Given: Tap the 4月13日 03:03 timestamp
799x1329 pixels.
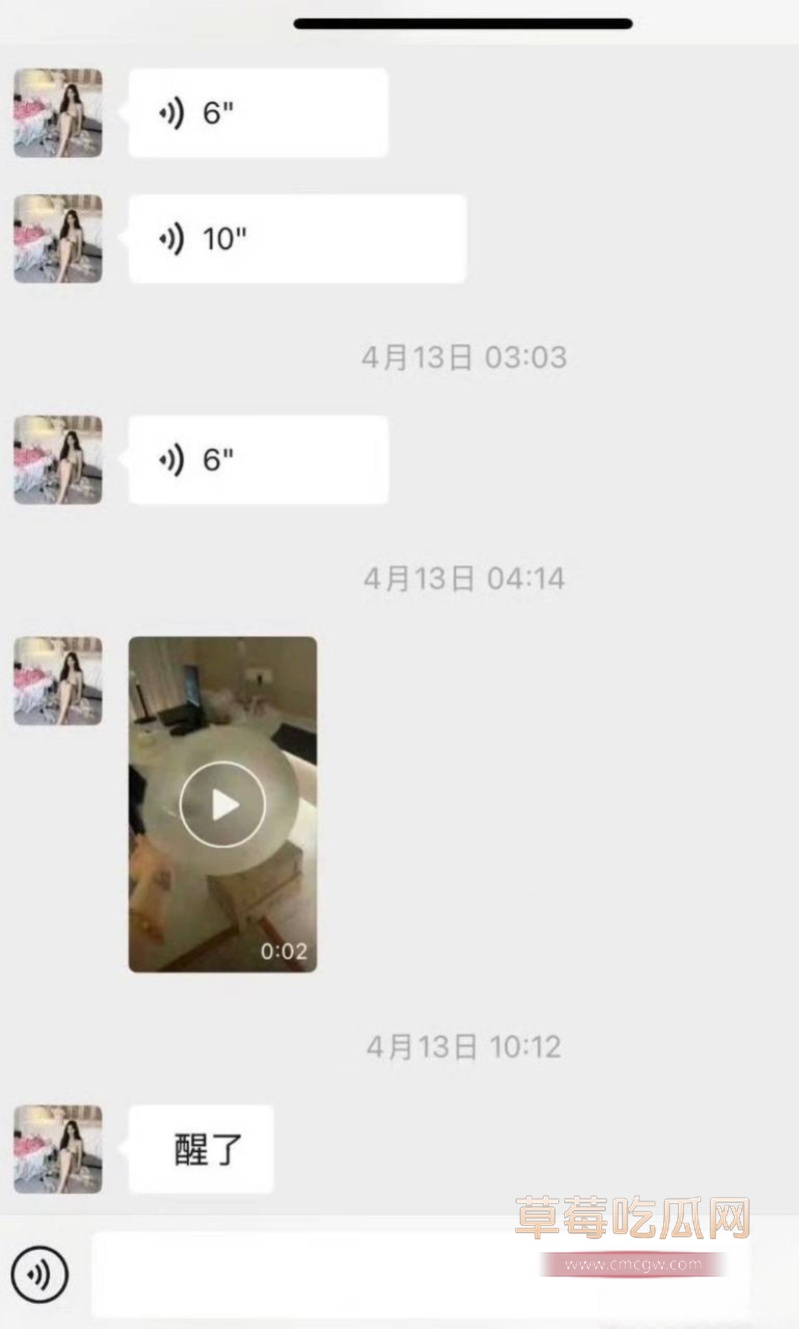Looking at the screenshot, I should 464,356.
